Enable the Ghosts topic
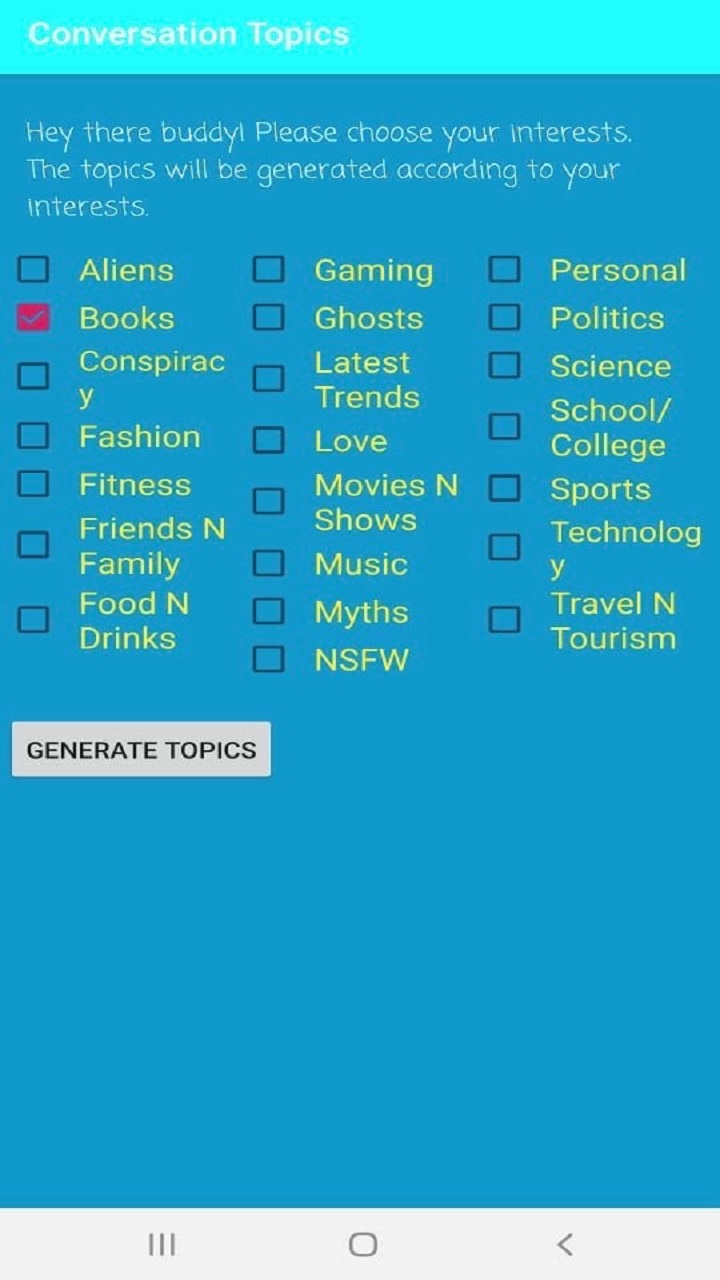The height and width of the screenshot is (1280, 720). [x=268, y=316]
